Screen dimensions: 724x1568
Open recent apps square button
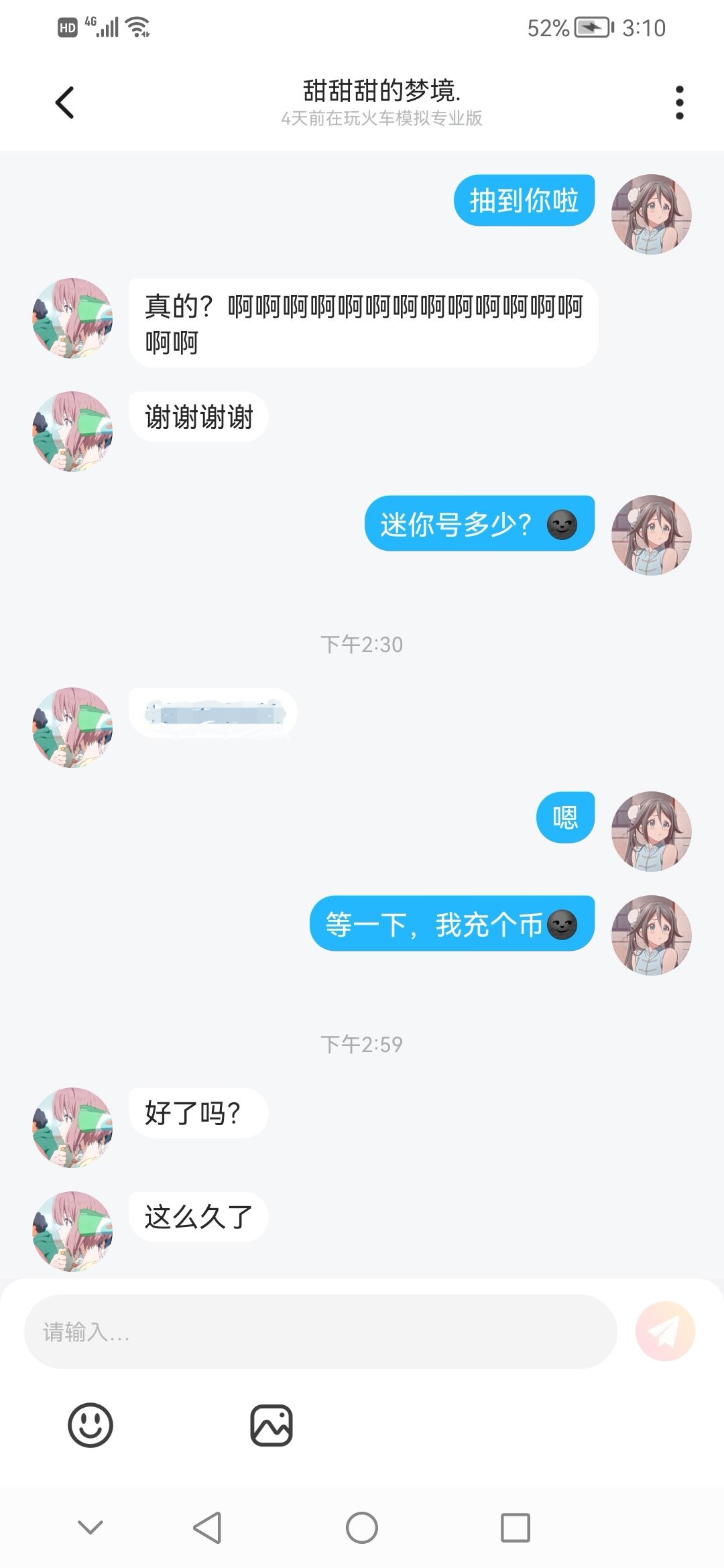[516, 1528]
